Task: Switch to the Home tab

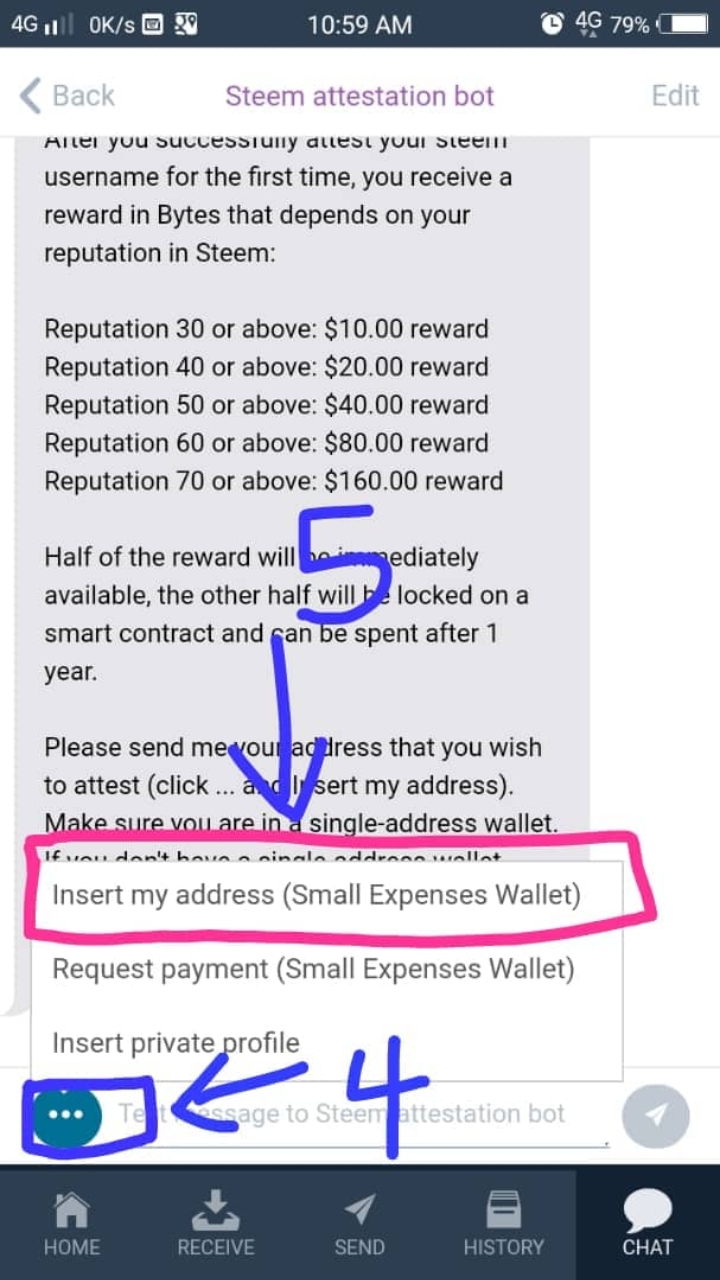Action: tap(72, 1223)
